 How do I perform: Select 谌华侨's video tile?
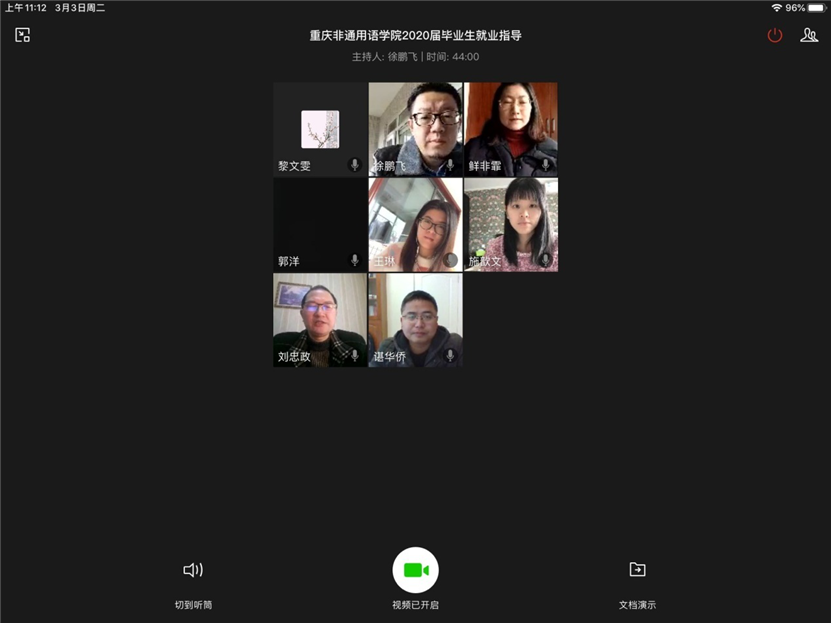tap(415, 320)
